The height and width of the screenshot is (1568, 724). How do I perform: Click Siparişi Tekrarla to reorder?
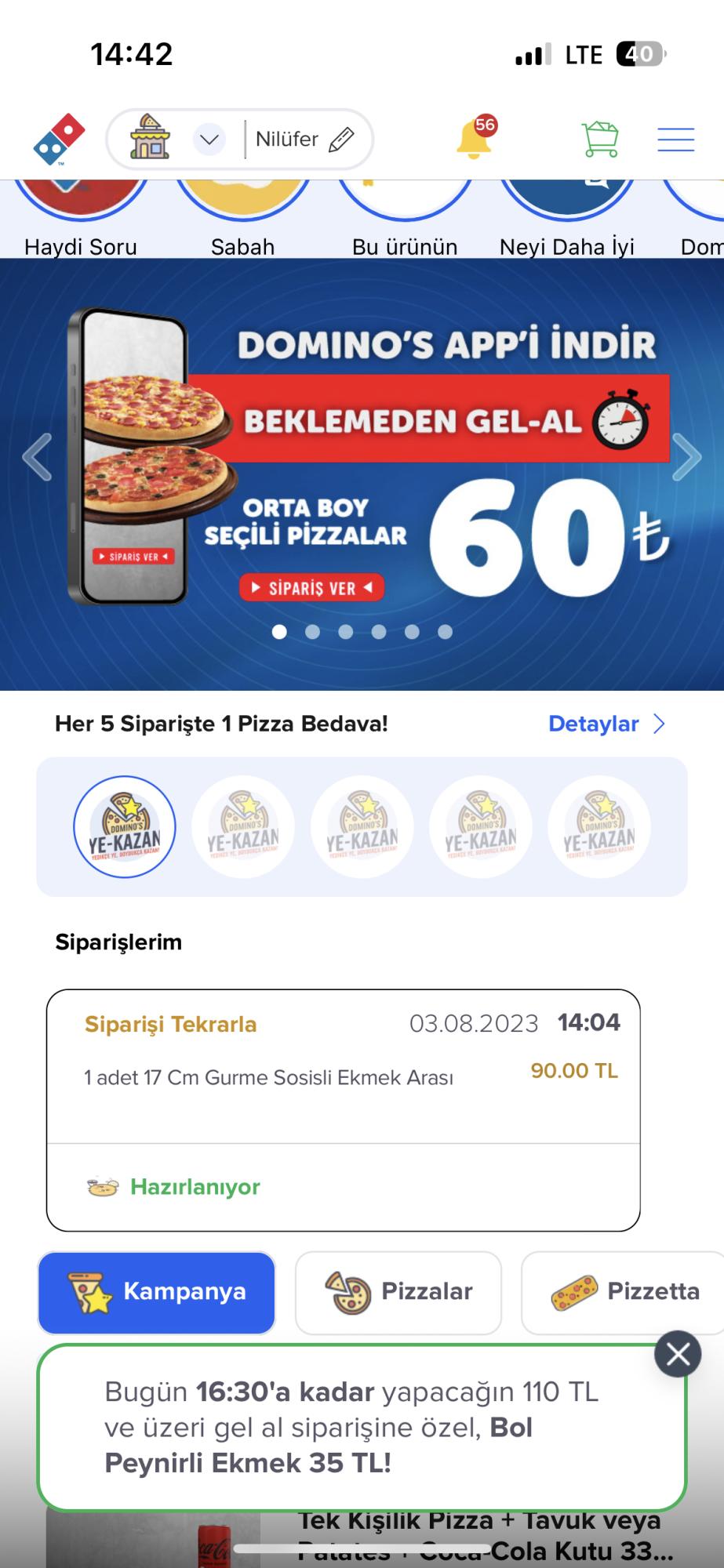(x=169, y=1022)
